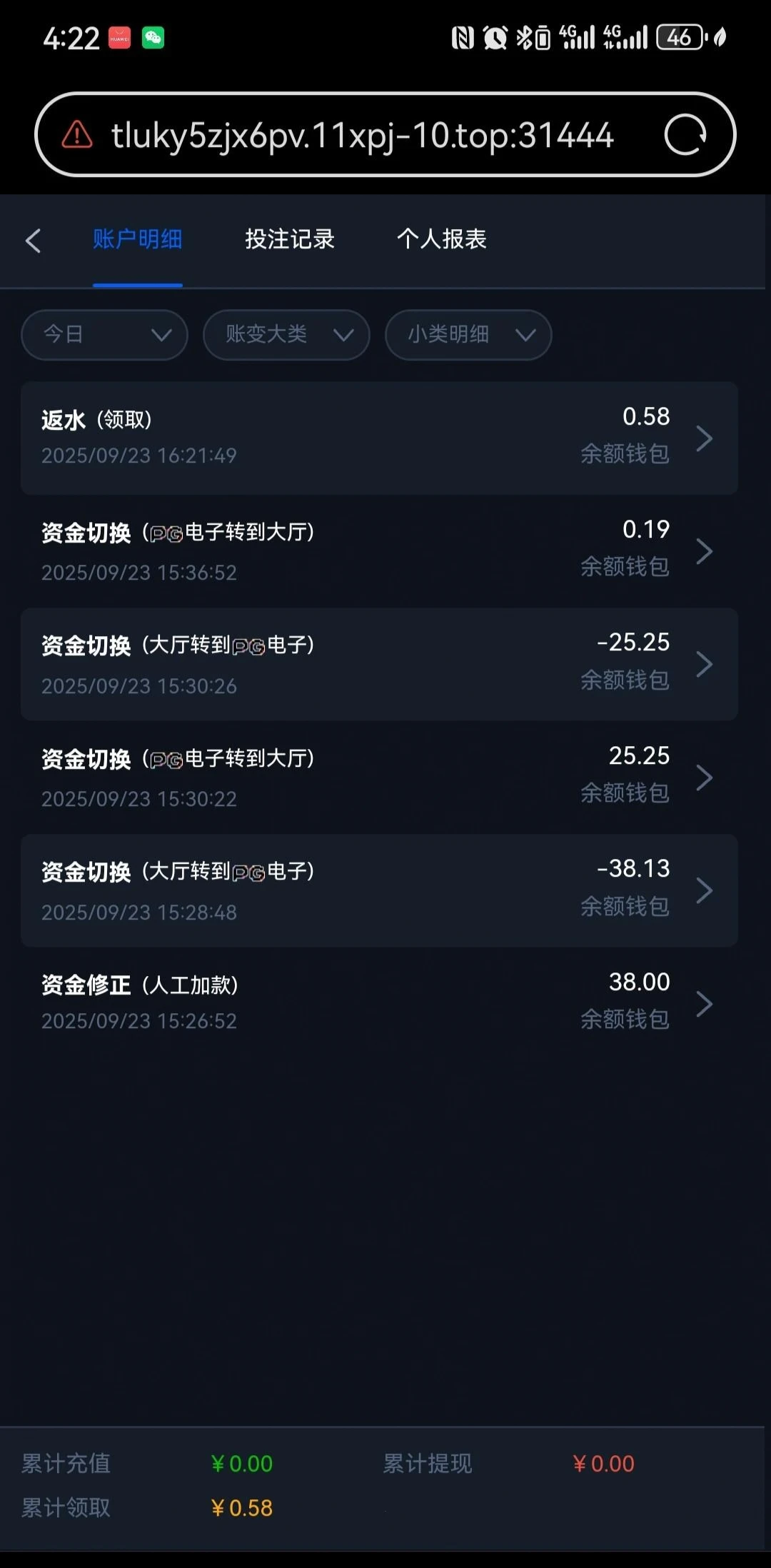
Task: Select the 账户明细 tab
Action: click(x=137, y=239)
